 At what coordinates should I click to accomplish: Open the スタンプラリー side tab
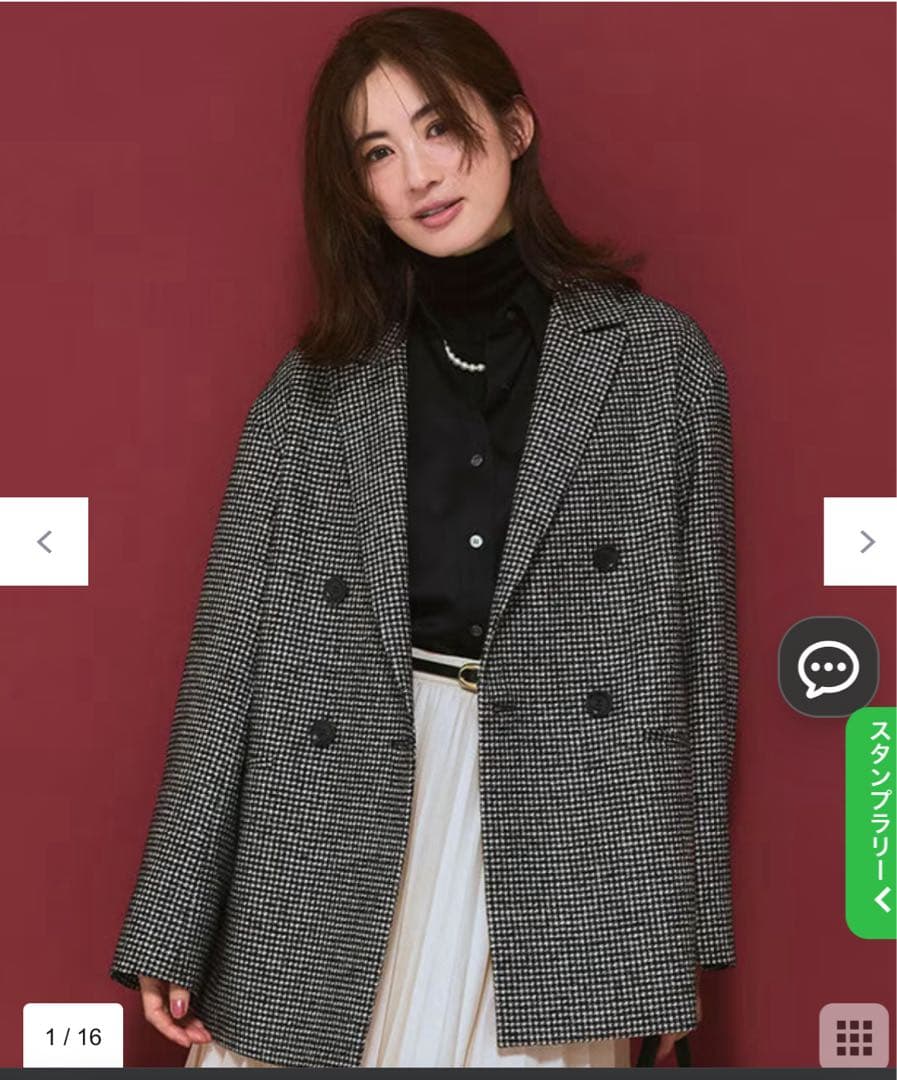pos(872,822)
